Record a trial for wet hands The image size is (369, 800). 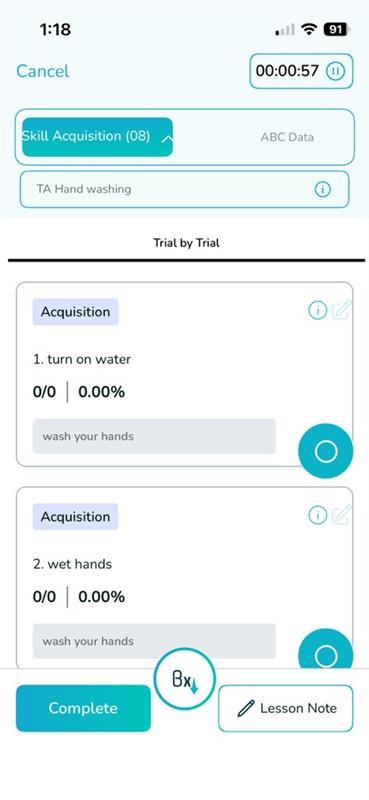pos(326,649)
